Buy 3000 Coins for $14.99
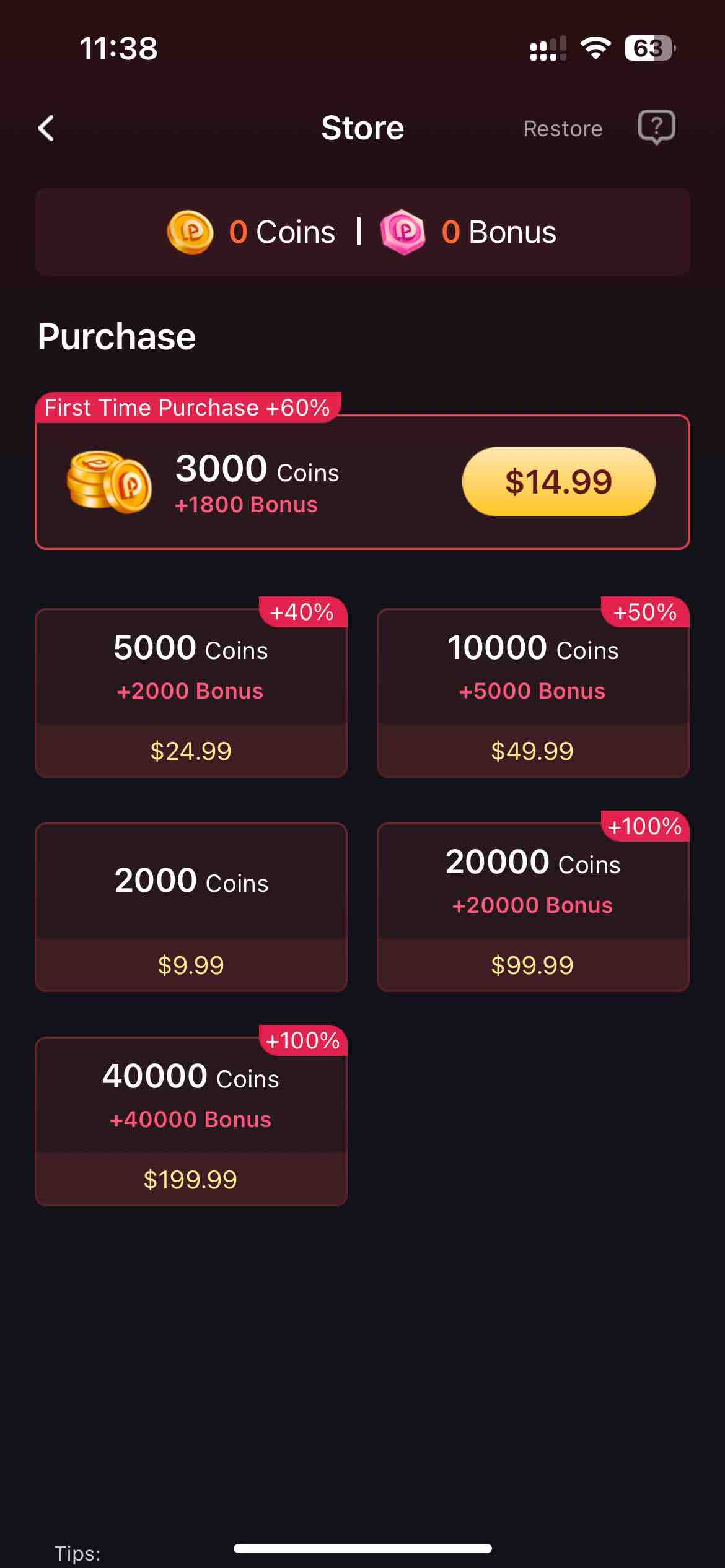 point(558,482)
